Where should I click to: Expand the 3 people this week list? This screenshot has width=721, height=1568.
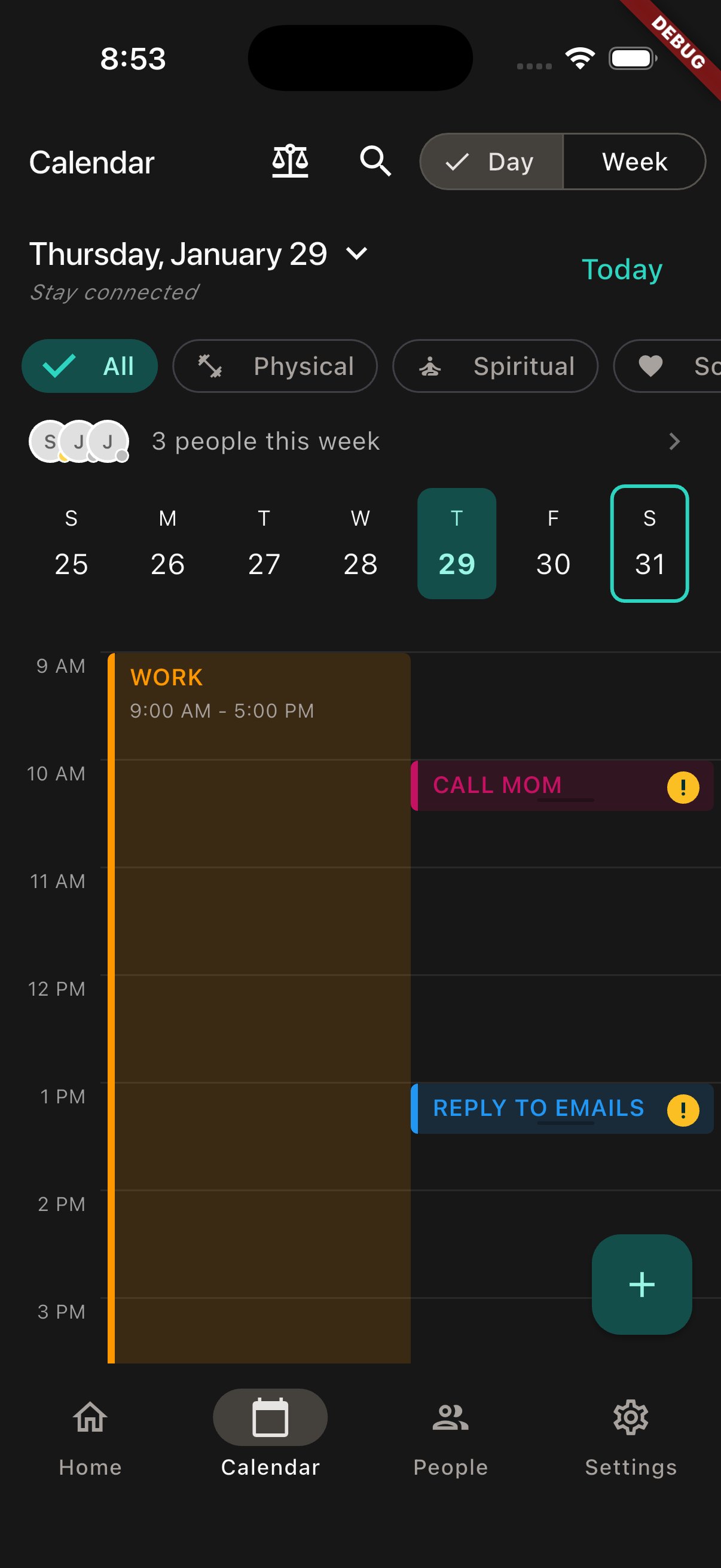click(x=265, y=441)
